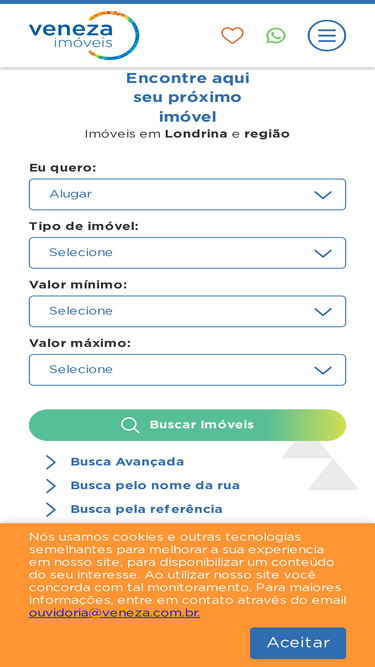This screenshot has width=375, height=667.
Task: Open the hamburger menu button
Action: click(327, 36)
